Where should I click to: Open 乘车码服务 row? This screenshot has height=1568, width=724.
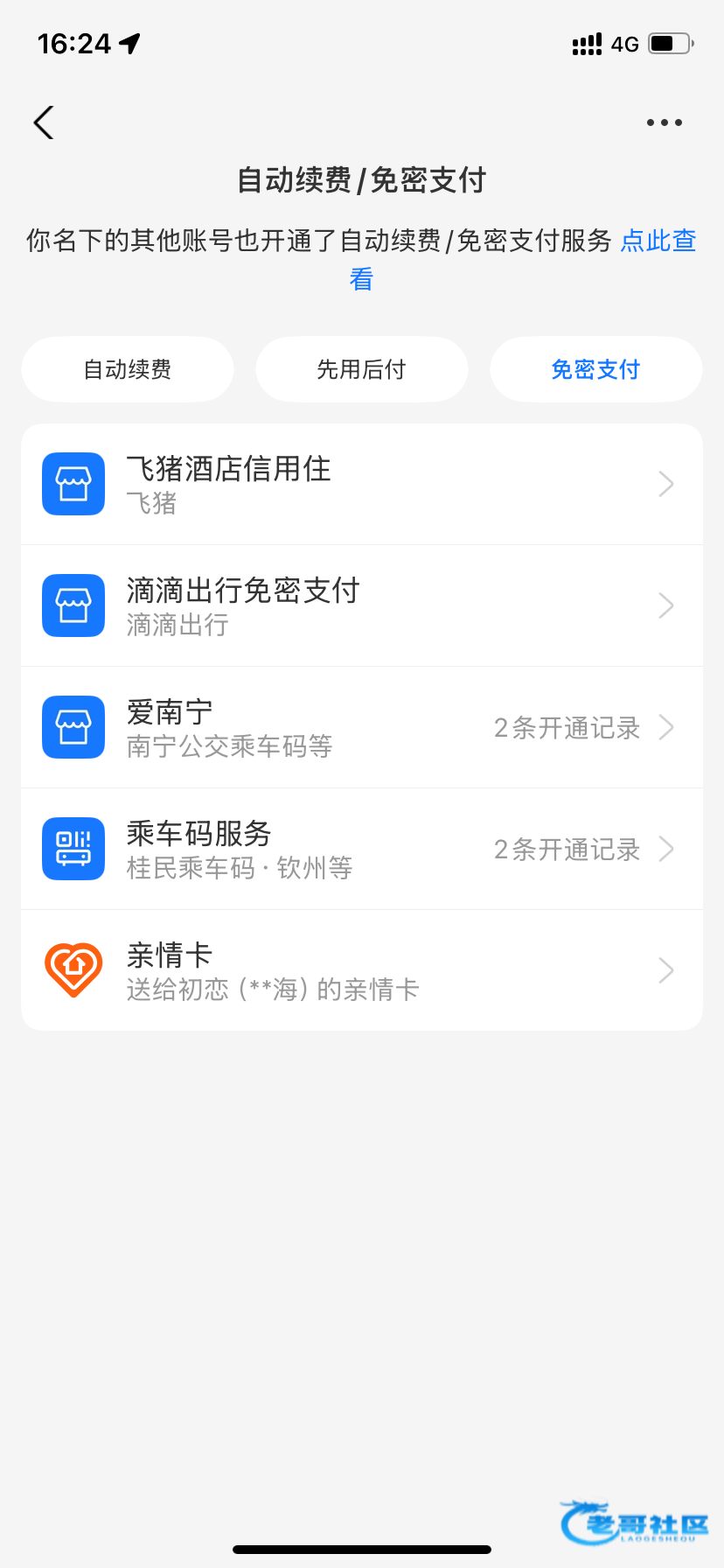[361, 849]
